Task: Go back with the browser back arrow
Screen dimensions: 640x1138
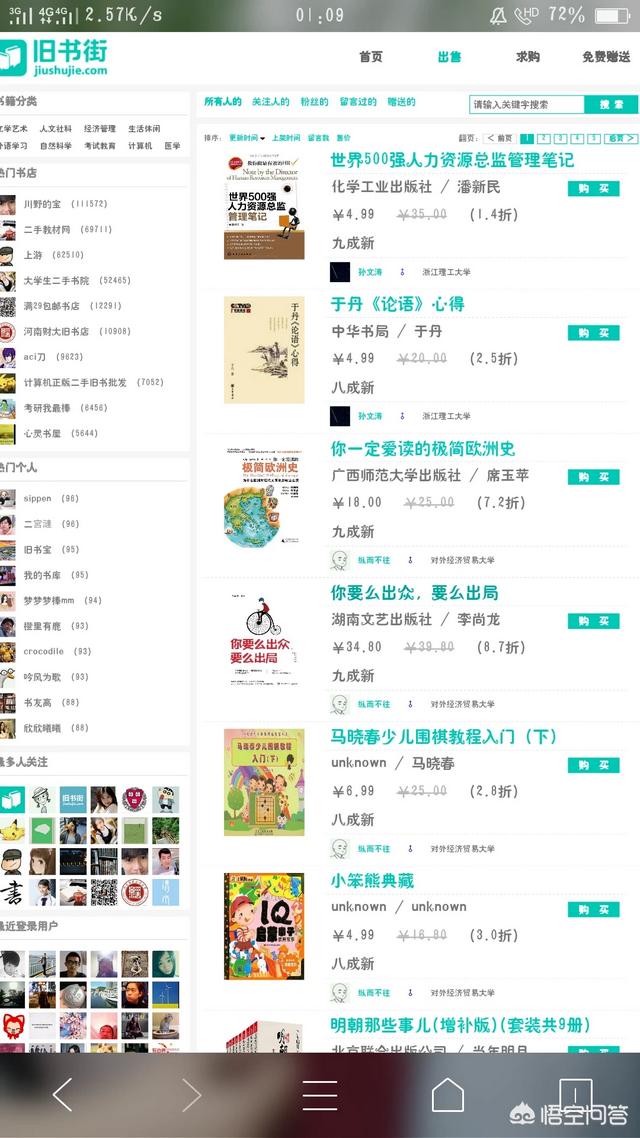Action: [62, 1095]
